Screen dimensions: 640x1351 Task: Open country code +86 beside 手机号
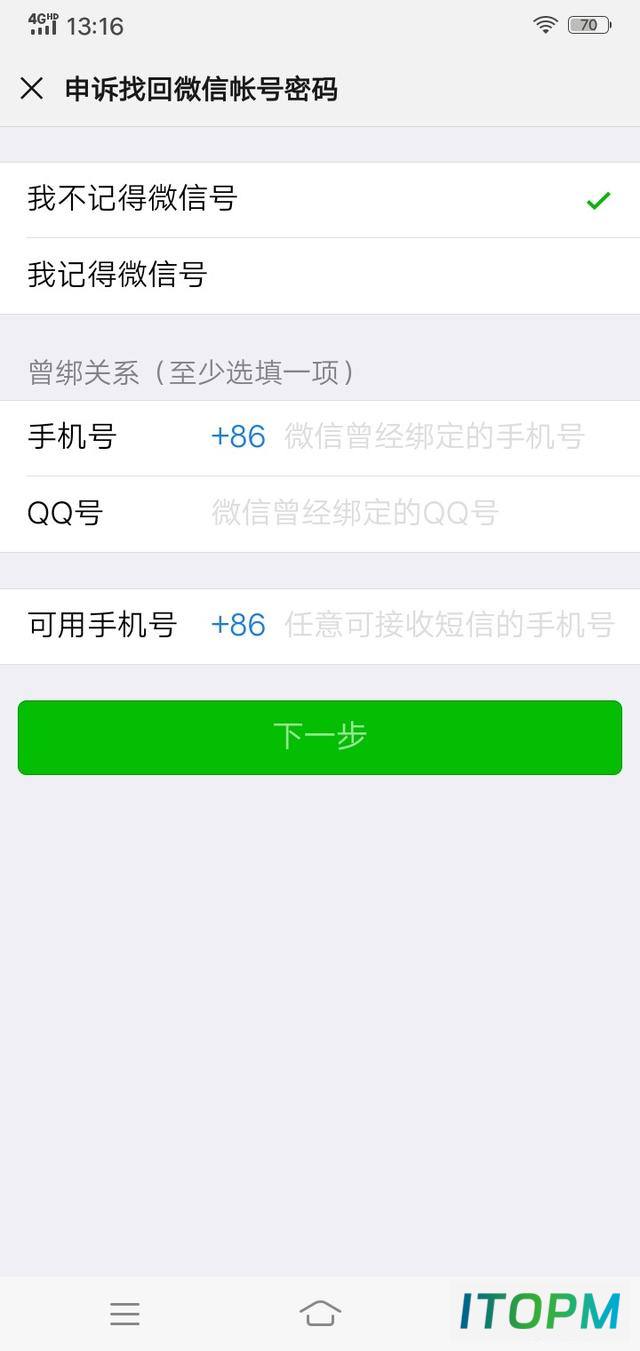tap(238, 437)
